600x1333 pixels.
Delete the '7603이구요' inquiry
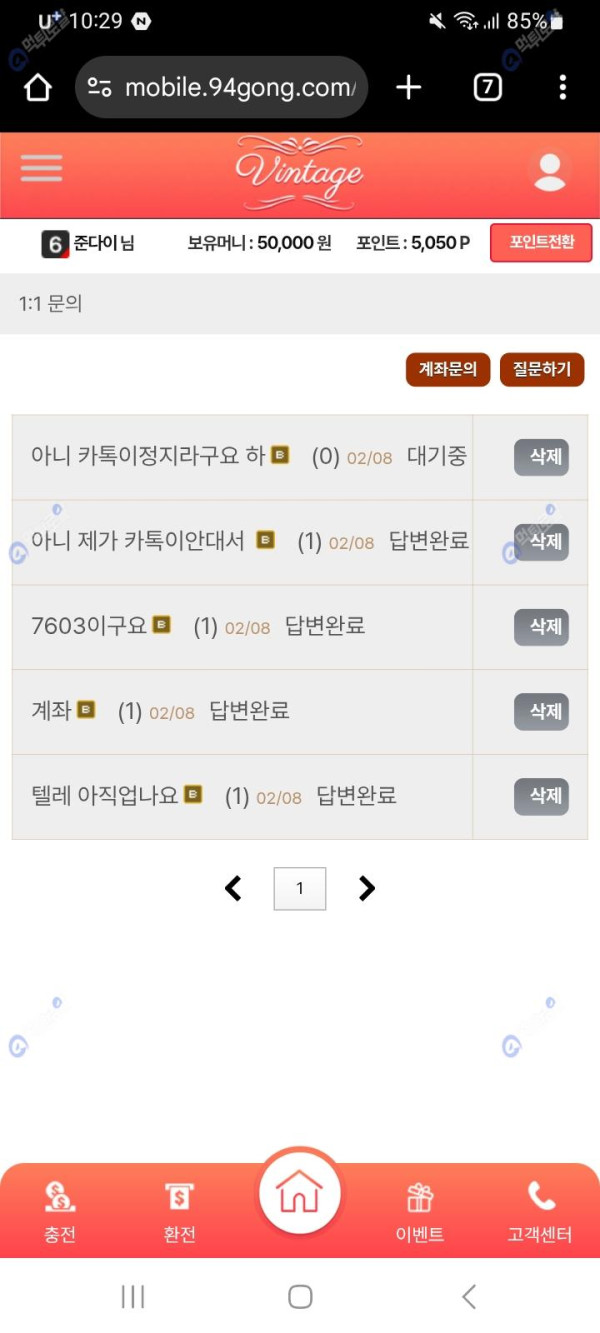[x=541, y=627]
